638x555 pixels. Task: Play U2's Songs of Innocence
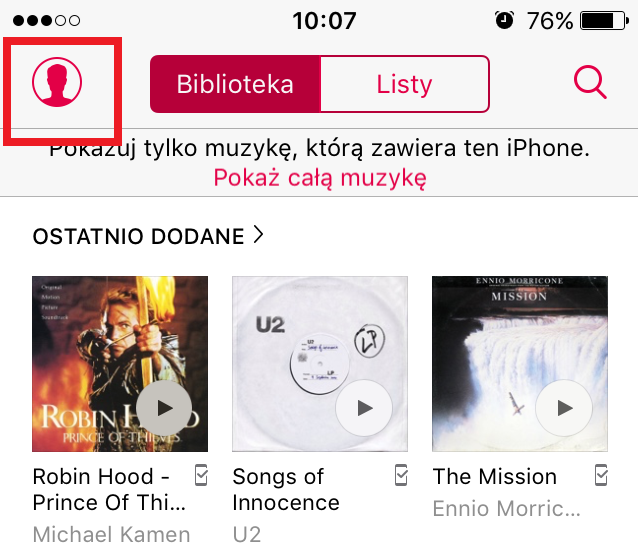pyautogui.click(x=365, y=408)
